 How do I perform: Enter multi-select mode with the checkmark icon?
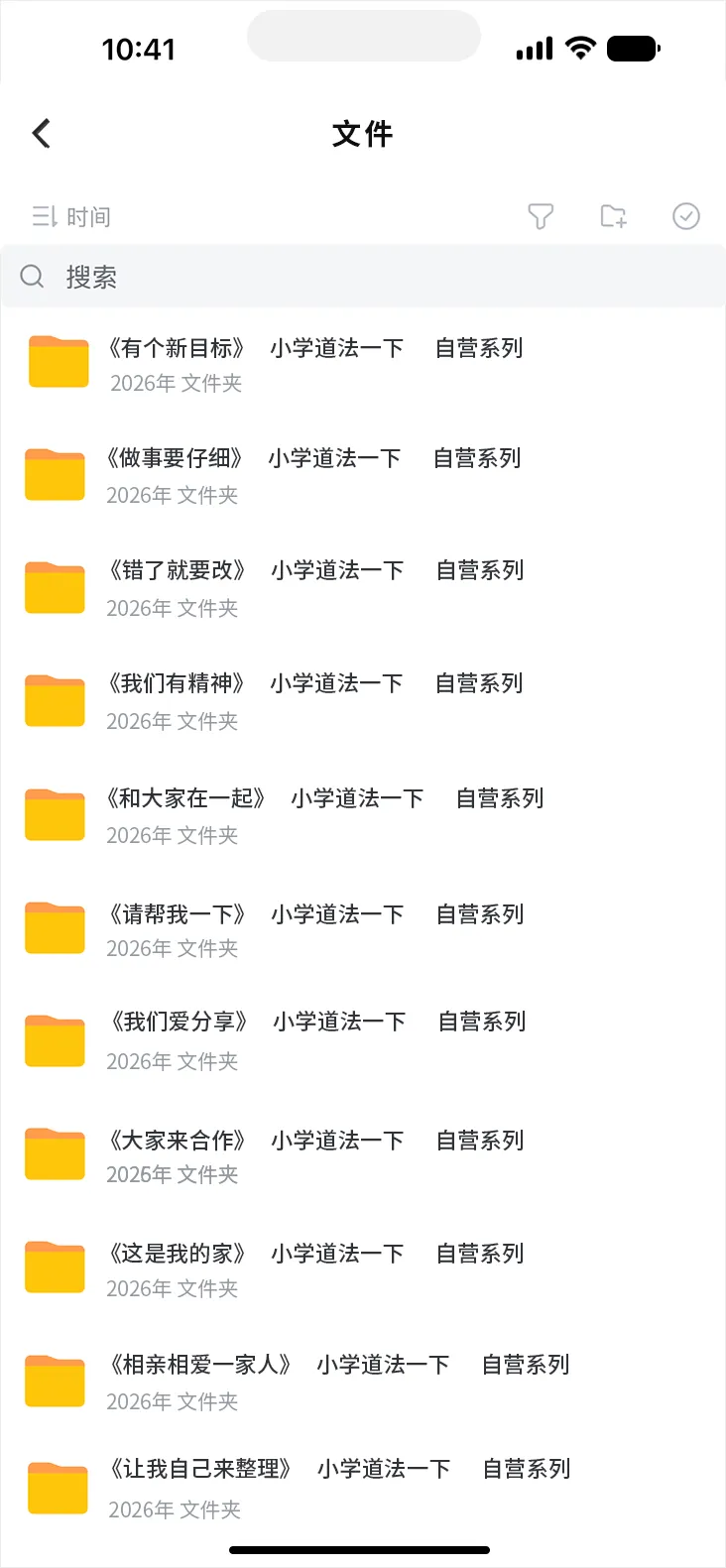pyautogui.click(x=686, y=216)
